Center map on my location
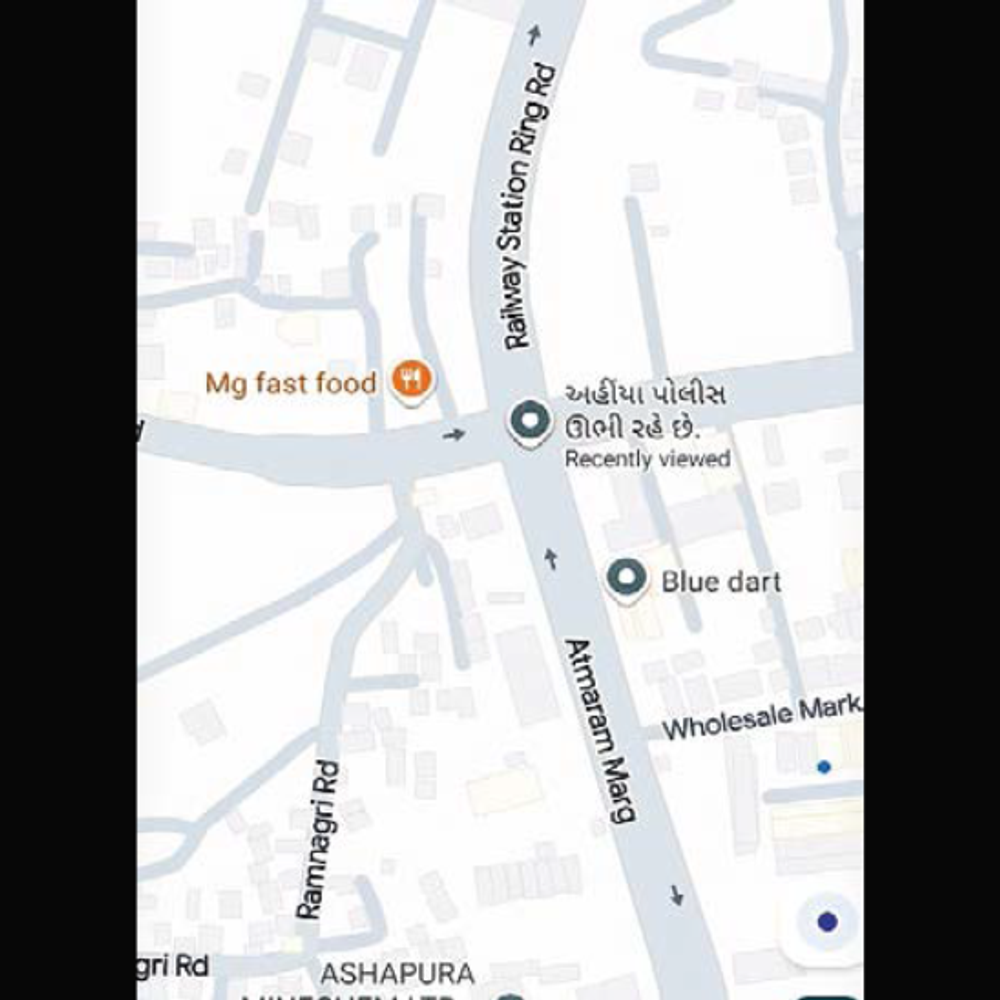The image size is (1000, 1000). tap(826, 921)
